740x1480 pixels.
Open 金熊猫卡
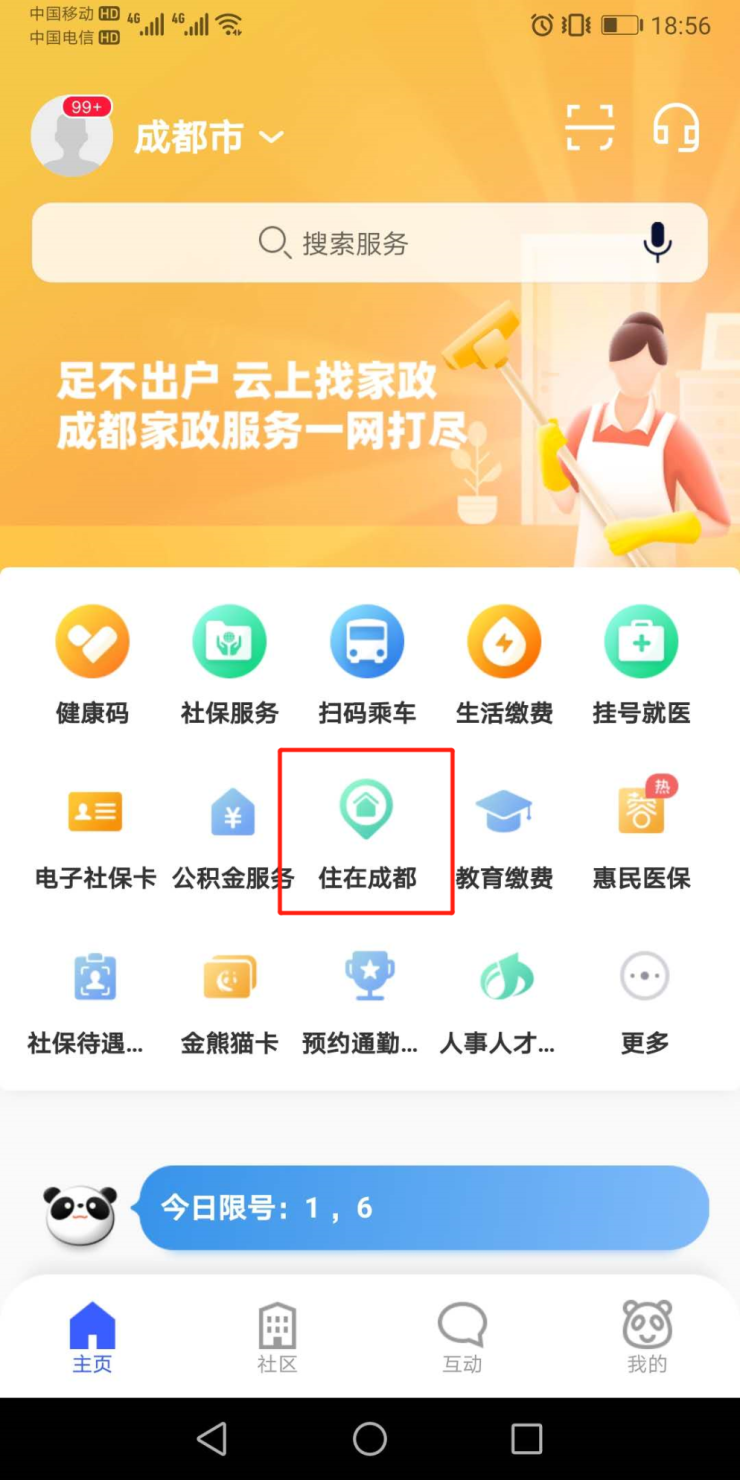click(x=229, y=996)
